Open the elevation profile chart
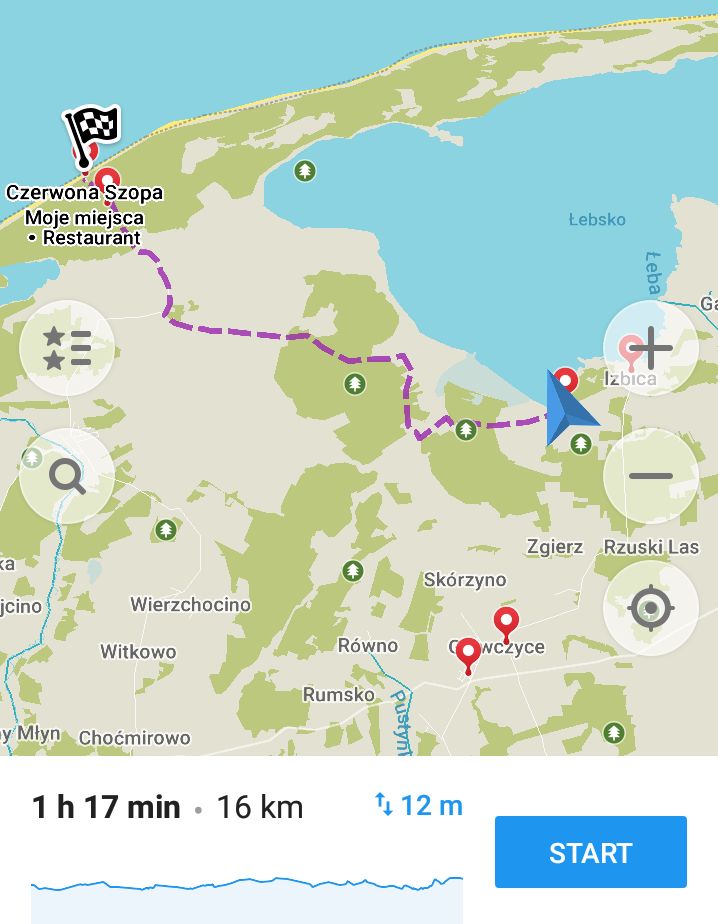Viewport: 718px width, 924px height. (x=246, y=894)
